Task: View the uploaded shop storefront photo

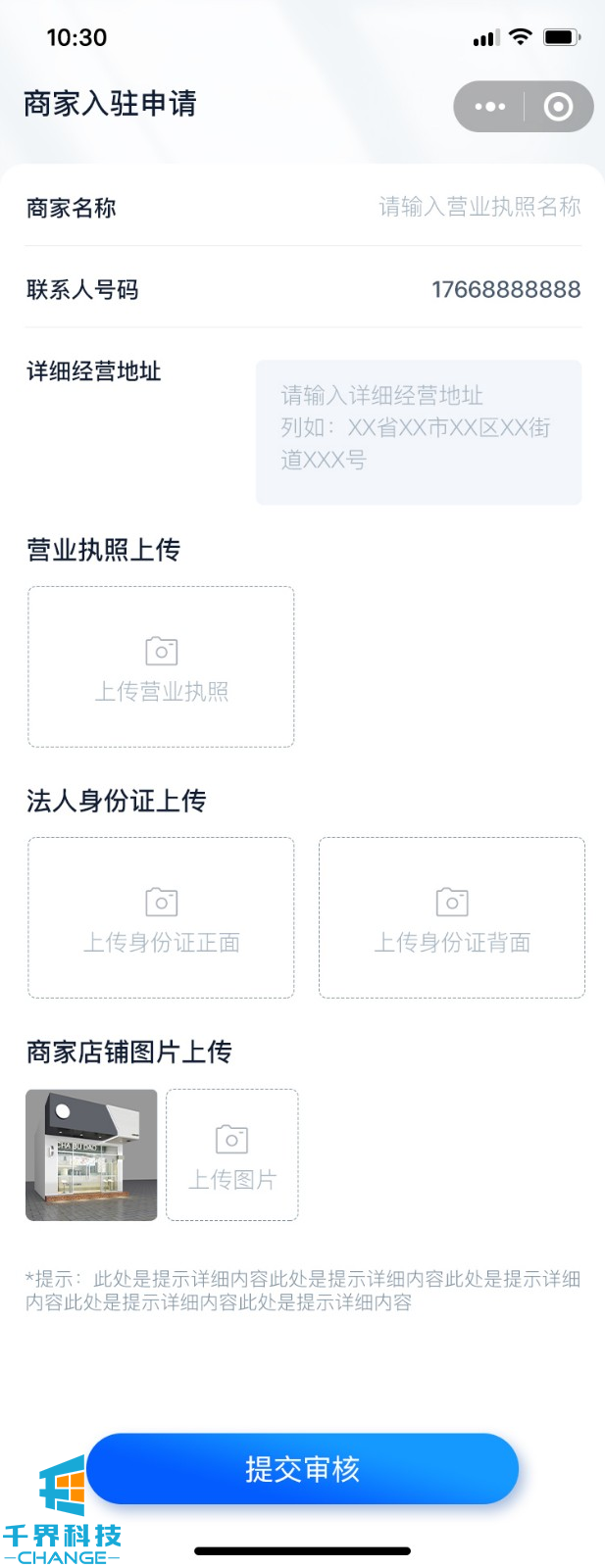Action: click(91, 1154)
